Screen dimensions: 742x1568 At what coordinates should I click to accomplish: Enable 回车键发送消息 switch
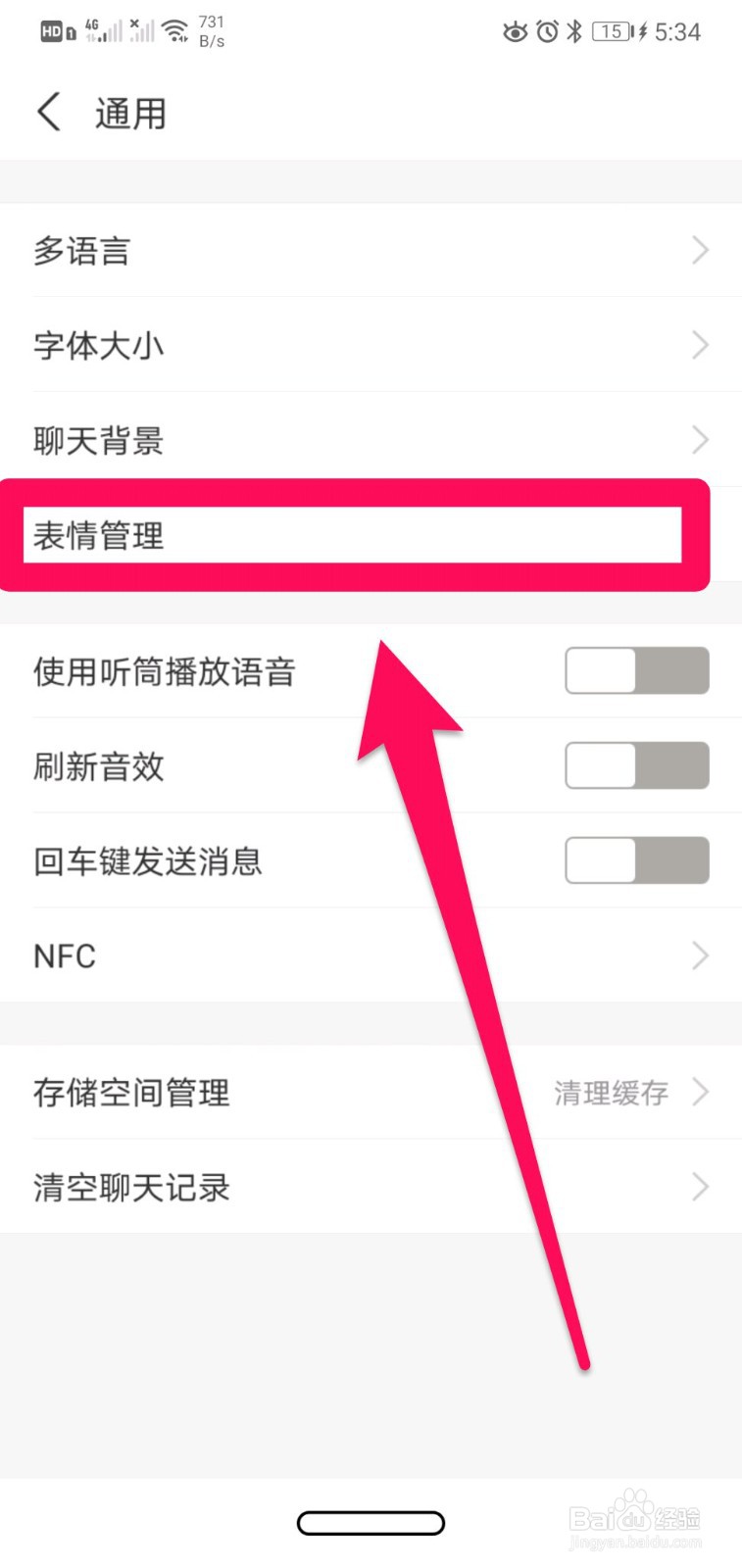click(x=636, y=860)
